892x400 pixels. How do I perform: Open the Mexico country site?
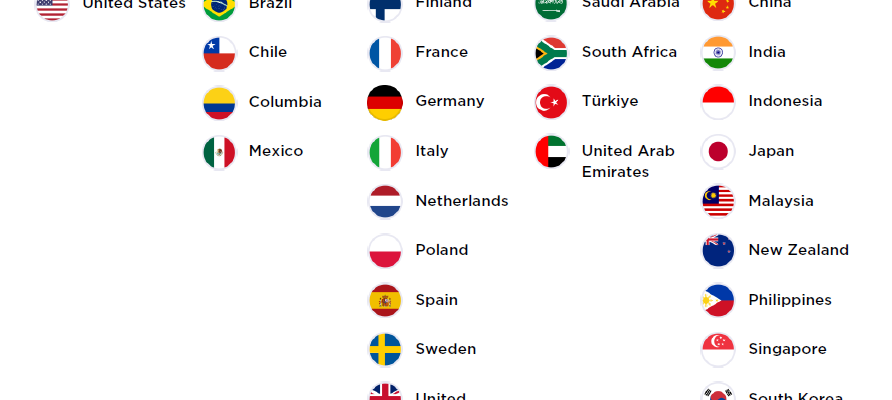pyautogui.click(x=275, y=151)
